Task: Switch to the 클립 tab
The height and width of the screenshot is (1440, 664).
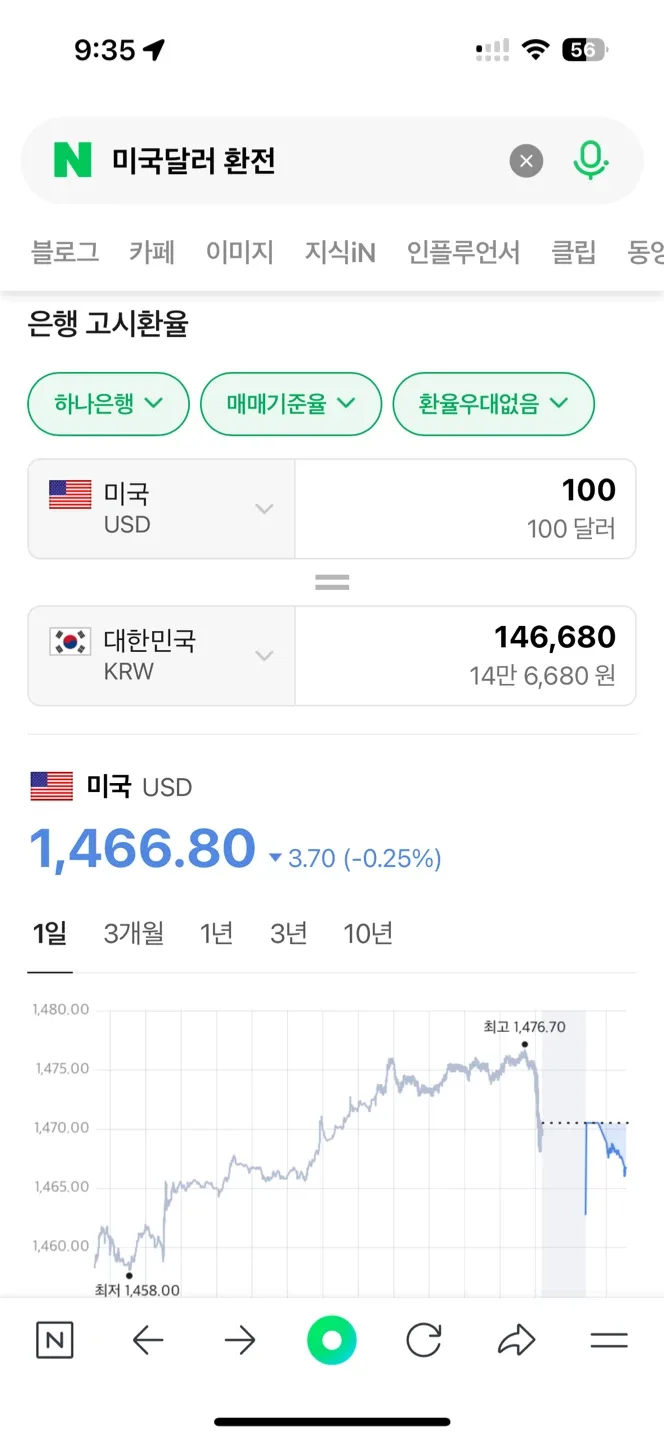Action: 574,252
